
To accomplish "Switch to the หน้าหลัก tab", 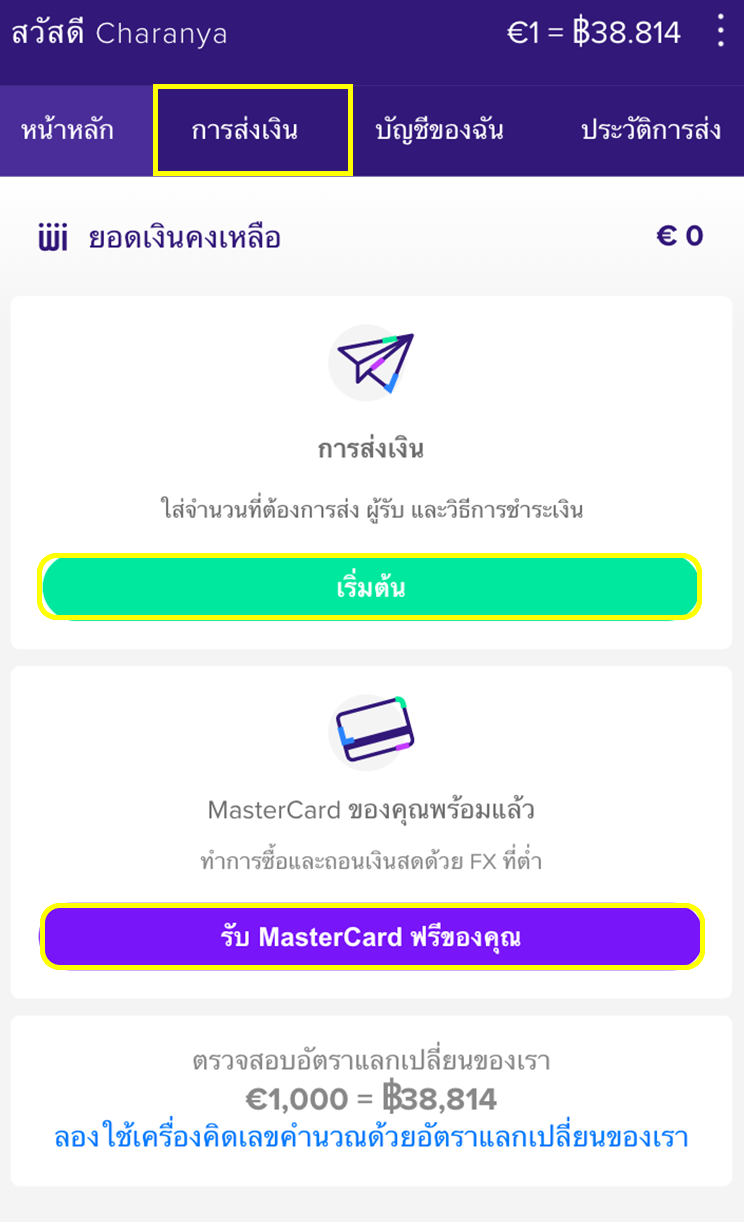I will click(x=67, y=131).
